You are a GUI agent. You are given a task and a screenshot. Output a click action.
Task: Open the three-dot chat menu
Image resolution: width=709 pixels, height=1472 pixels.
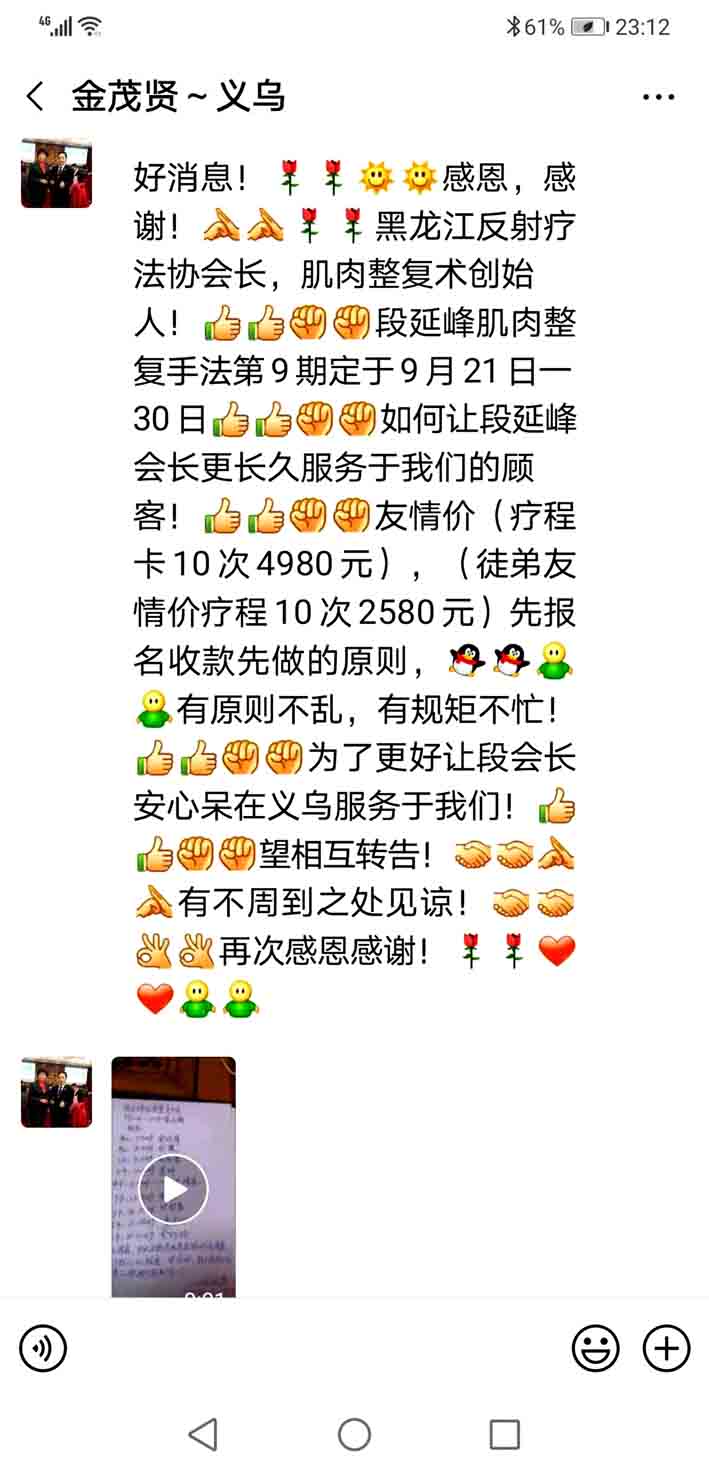point(658,97)
